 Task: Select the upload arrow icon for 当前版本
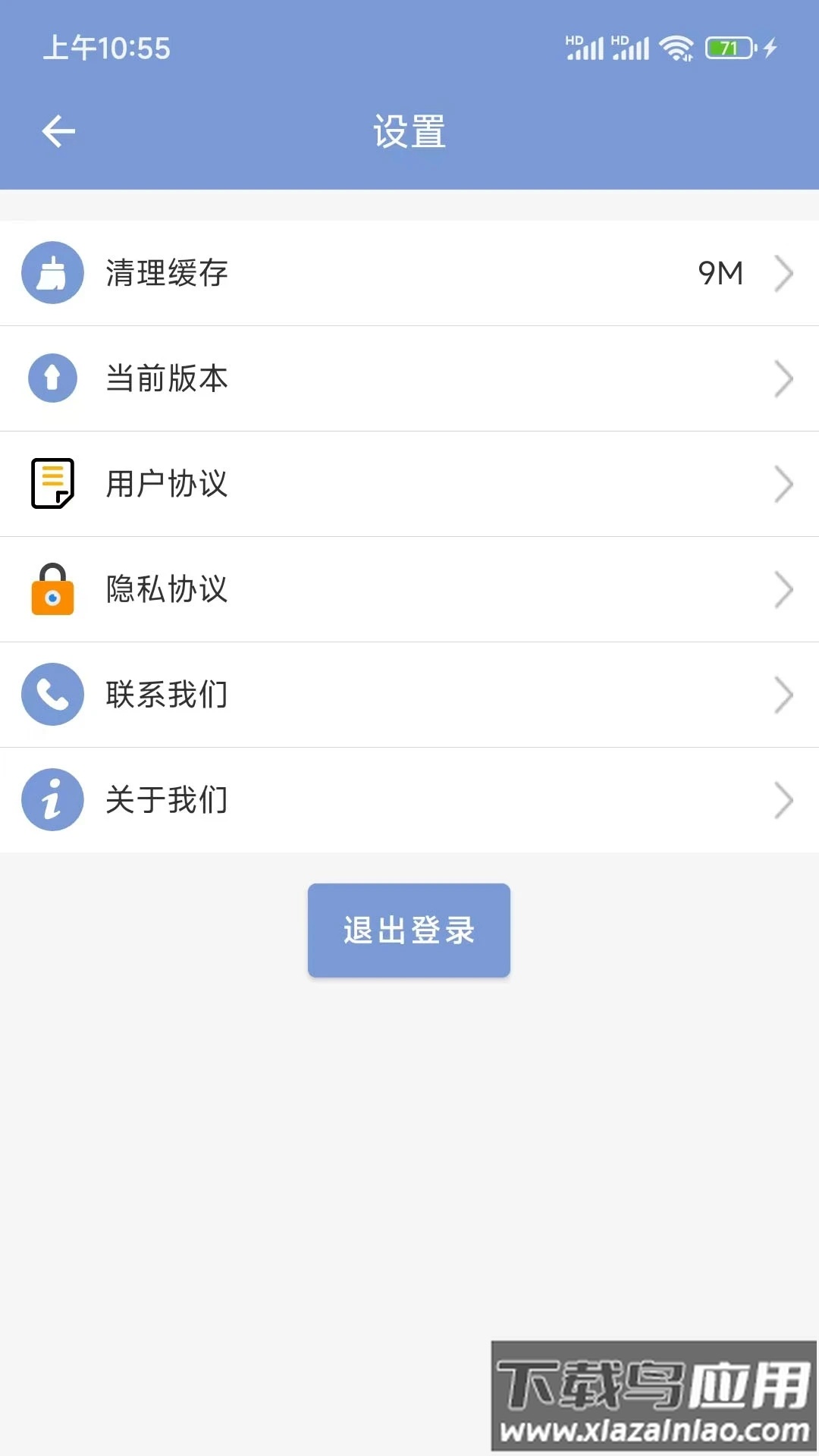pyautogui.click(x=52, y=379)
